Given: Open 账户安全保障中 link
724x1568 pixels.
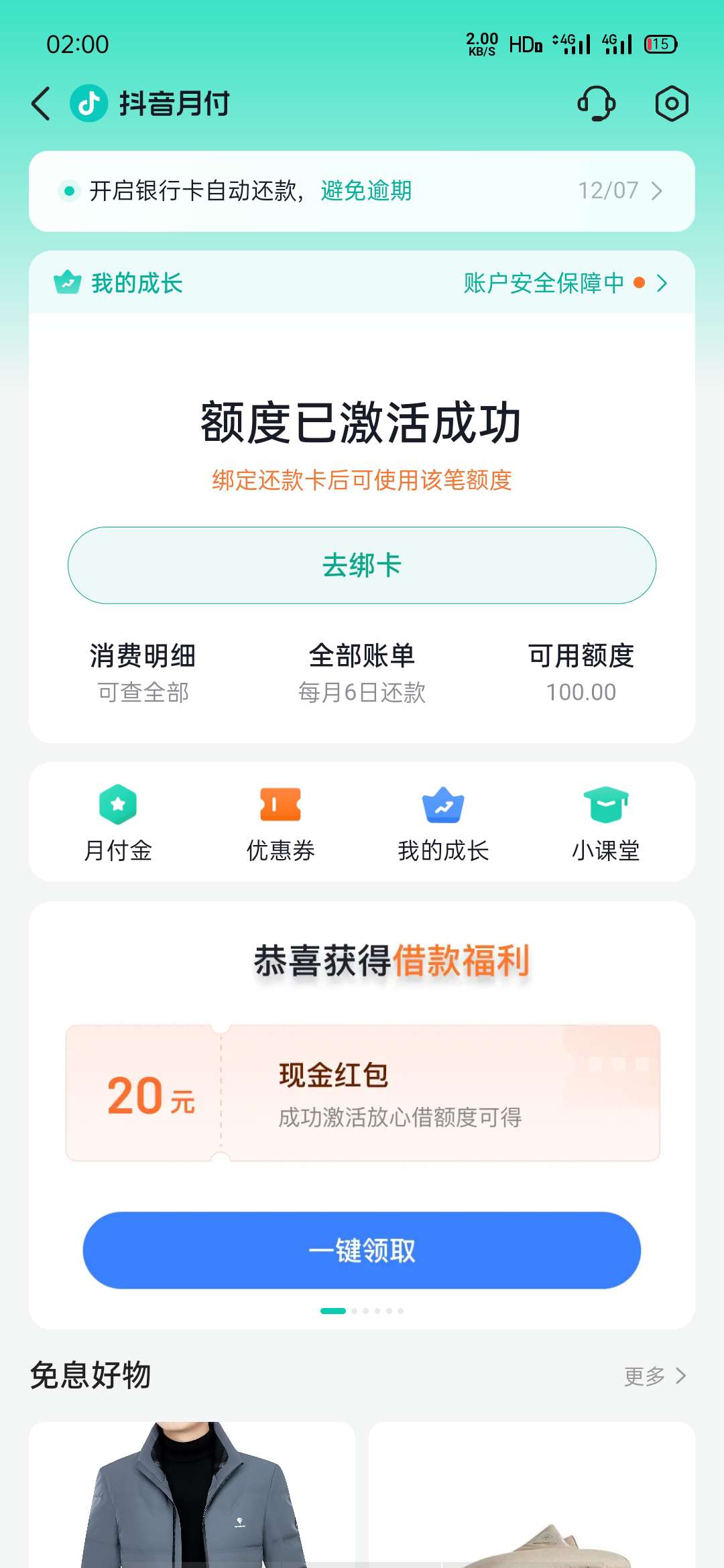Looking at the screenshot, I should click(564, 283).
